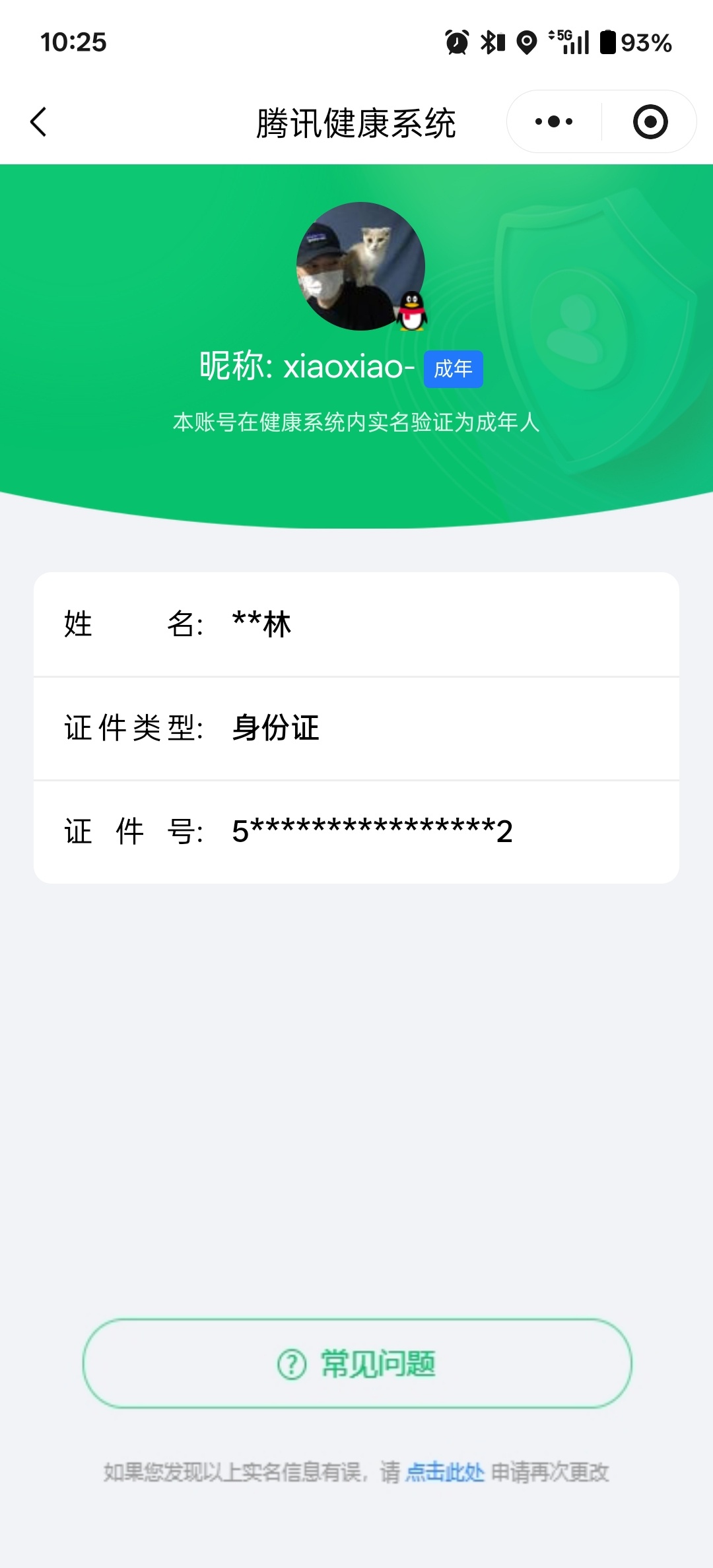
Task: Tap the circular profile avatar photo
Action: (362, 266)
